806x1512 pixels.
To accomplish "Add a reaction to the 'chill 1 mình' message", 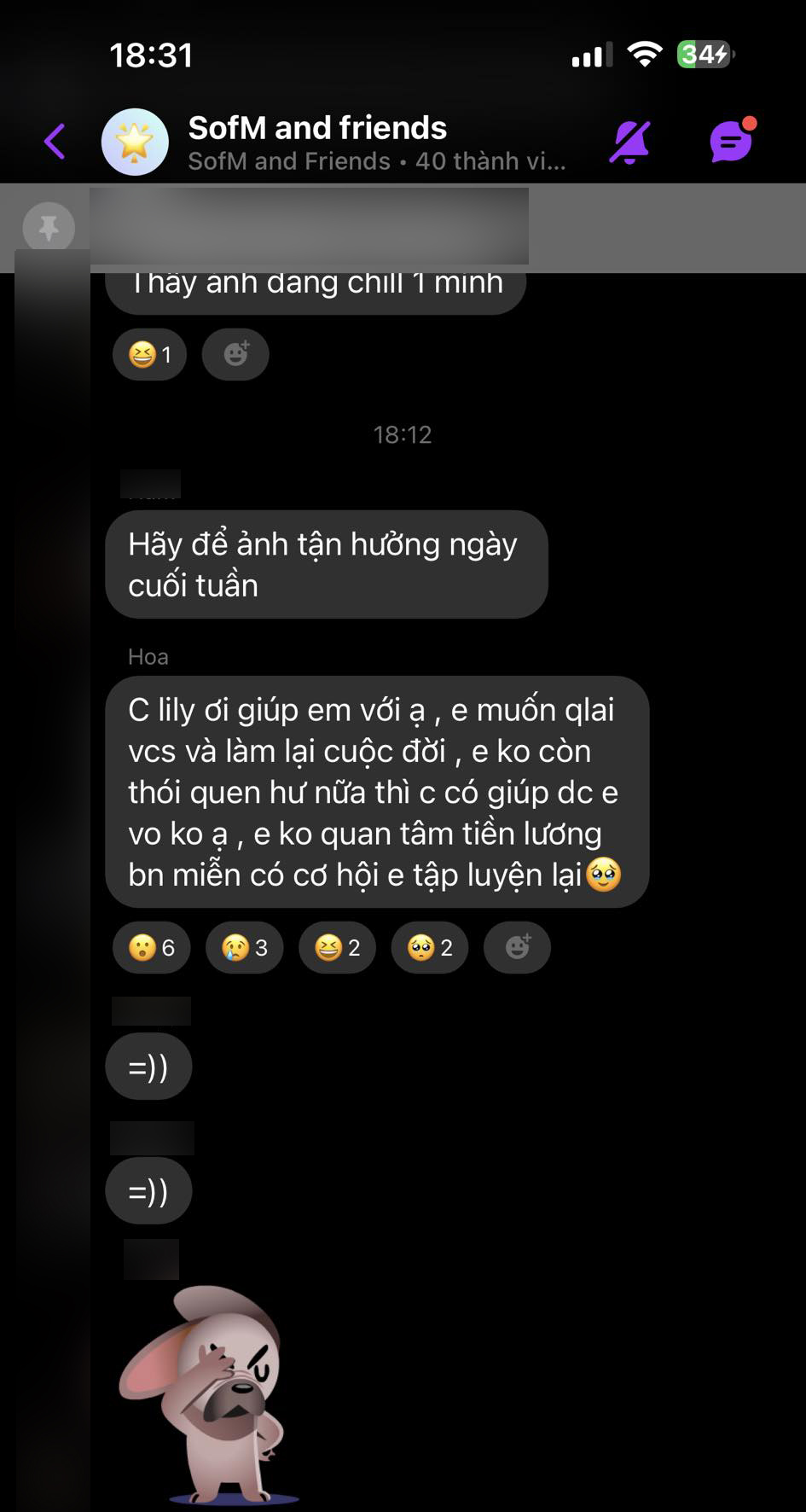I will tap(235, 354).
